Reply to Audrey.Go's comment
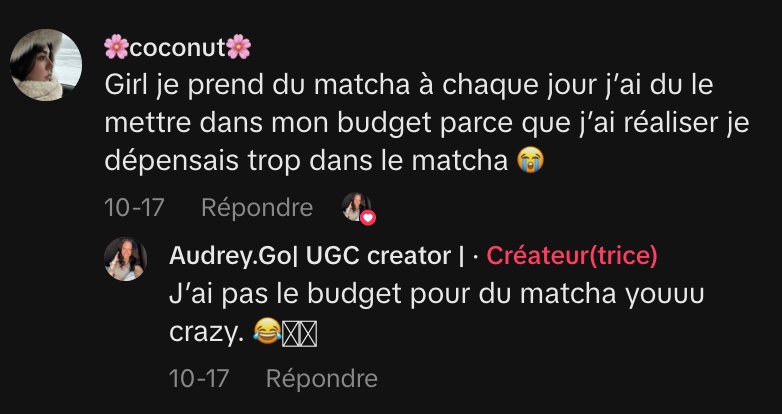 321,379
